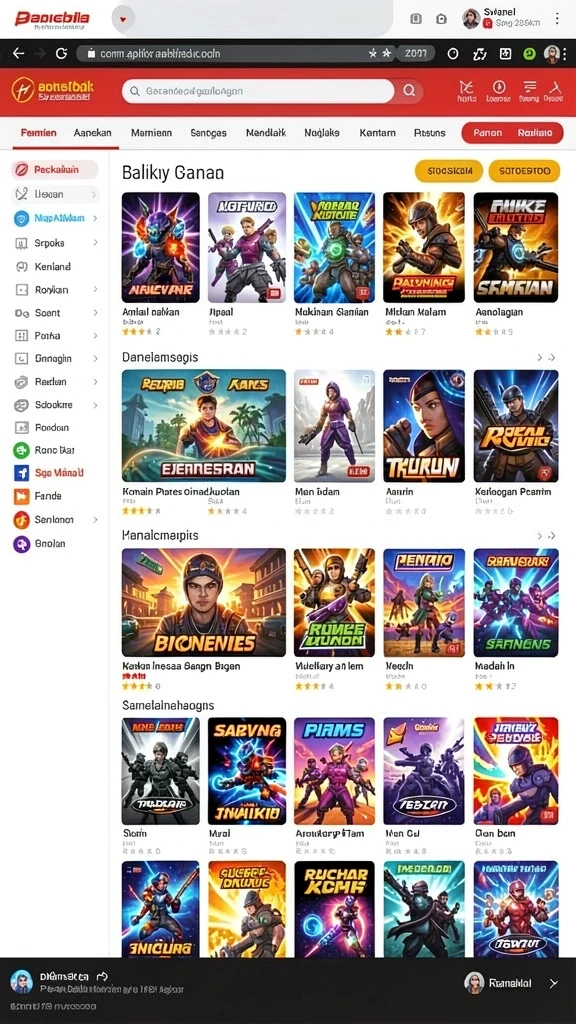Viewport: 576px width, 1024px height.
Task: Tap the red Panen button
Action: tap(488, 133)
